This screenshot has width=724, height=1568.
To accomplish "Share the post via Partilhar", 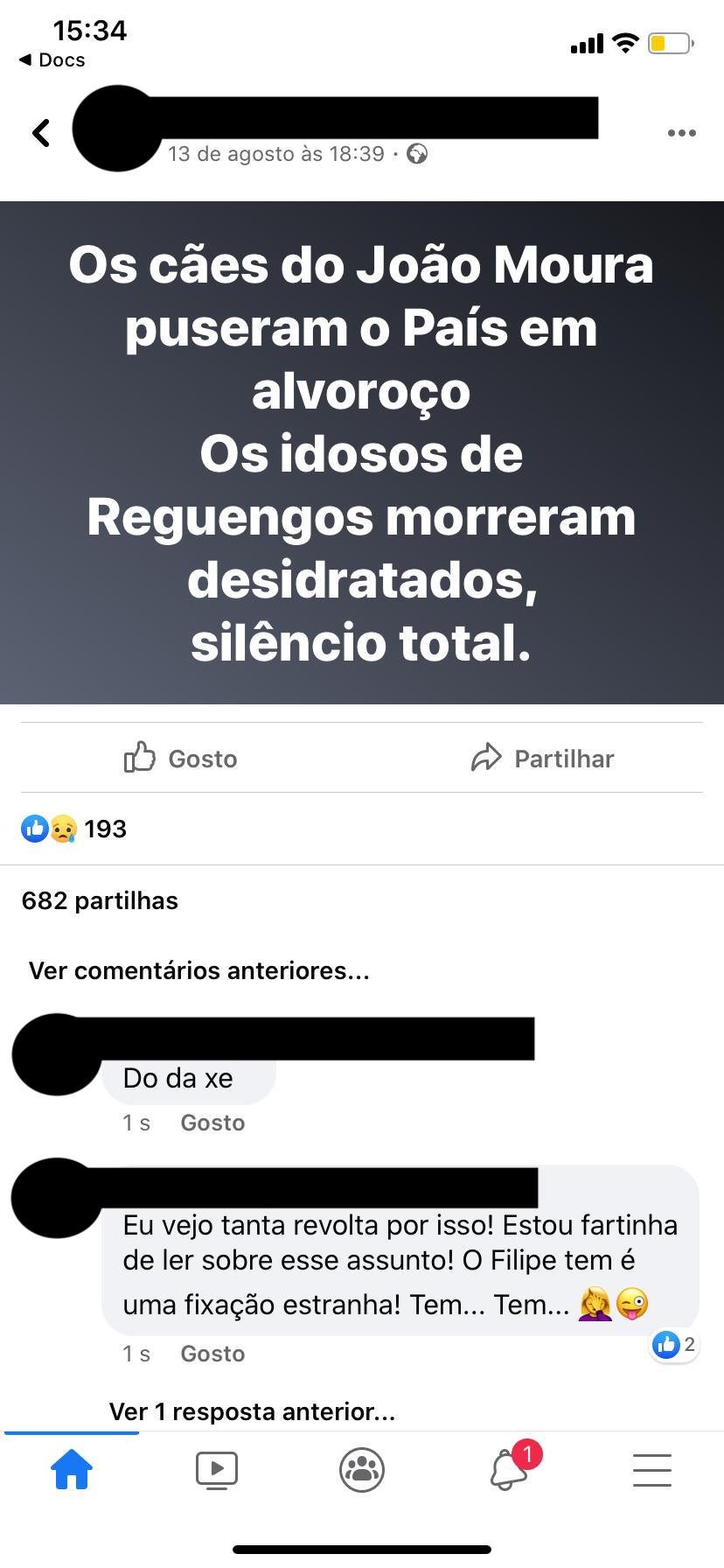I will click(x=542, y=758).
